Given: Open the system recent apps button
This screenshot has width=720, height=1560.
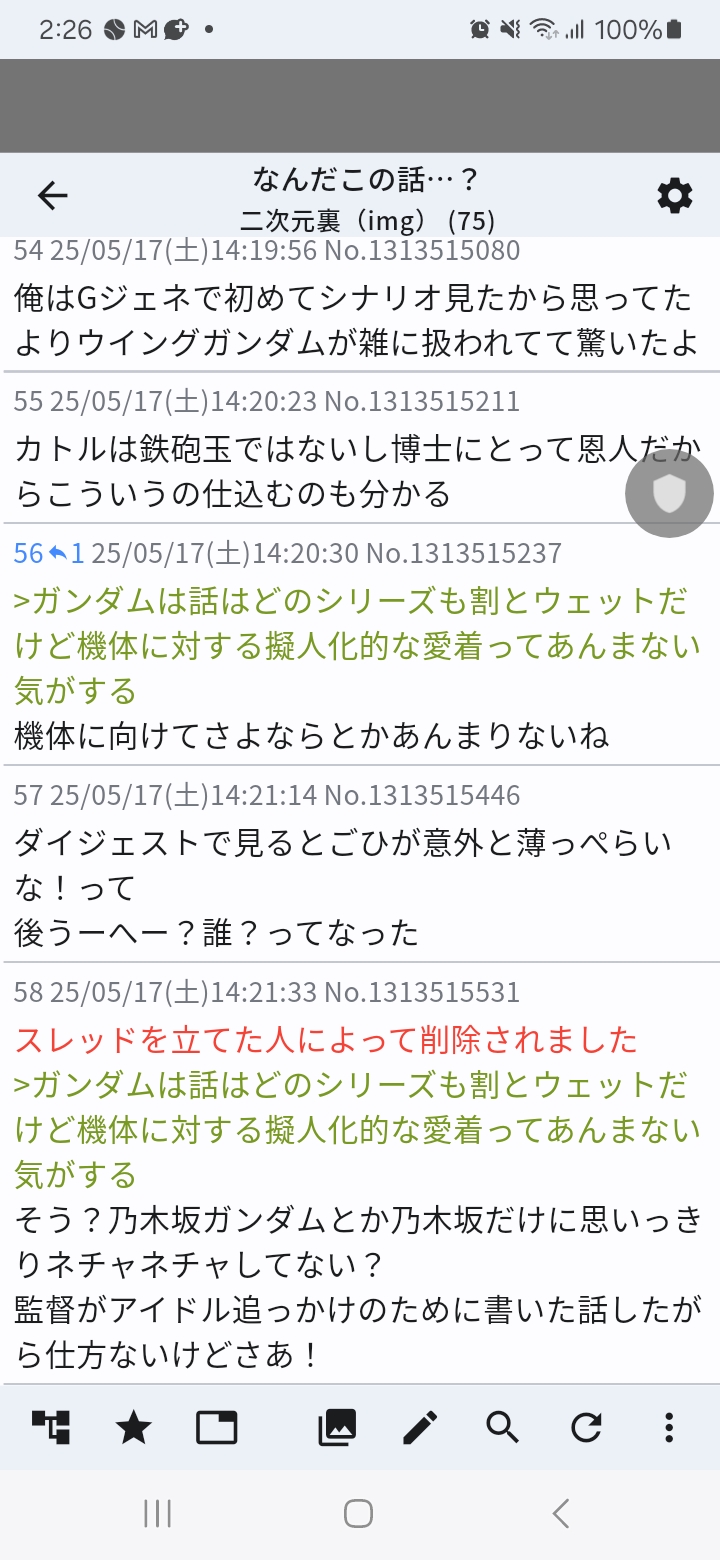Looking at the screenshot, I should tap(158, 1513).
